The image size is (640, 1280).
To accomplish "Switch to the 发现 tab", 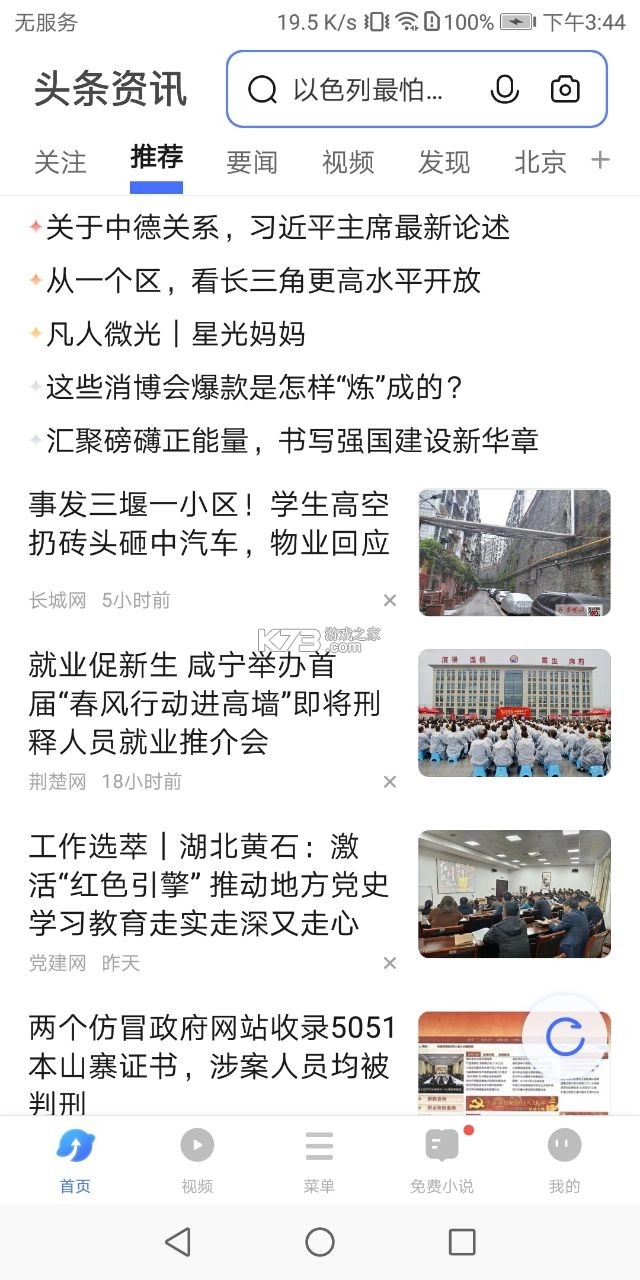I will 444,162.
